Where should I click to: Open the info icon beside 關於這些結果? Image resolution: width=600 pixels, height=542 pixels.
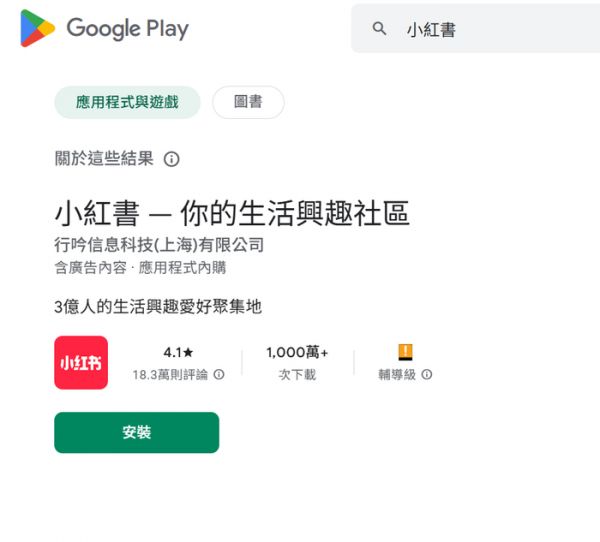coord(172,159)
